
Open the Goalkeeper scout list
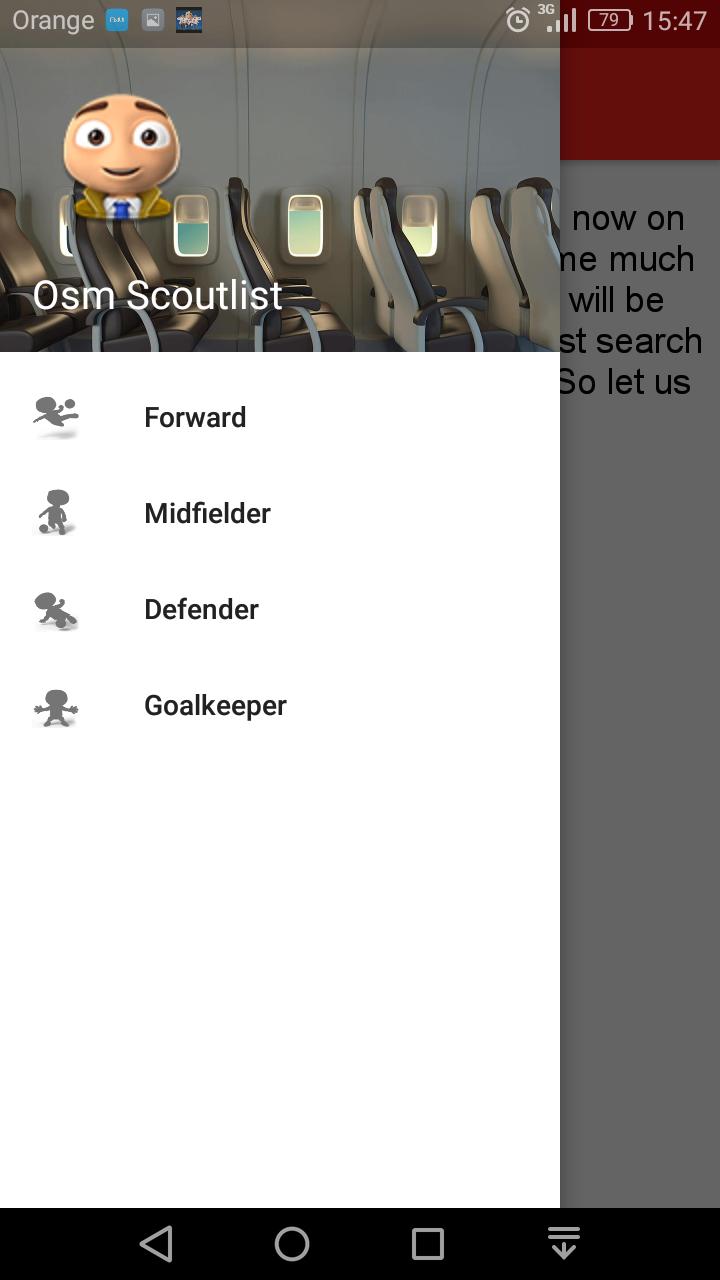pyautogui.click(x=215, y=705)
